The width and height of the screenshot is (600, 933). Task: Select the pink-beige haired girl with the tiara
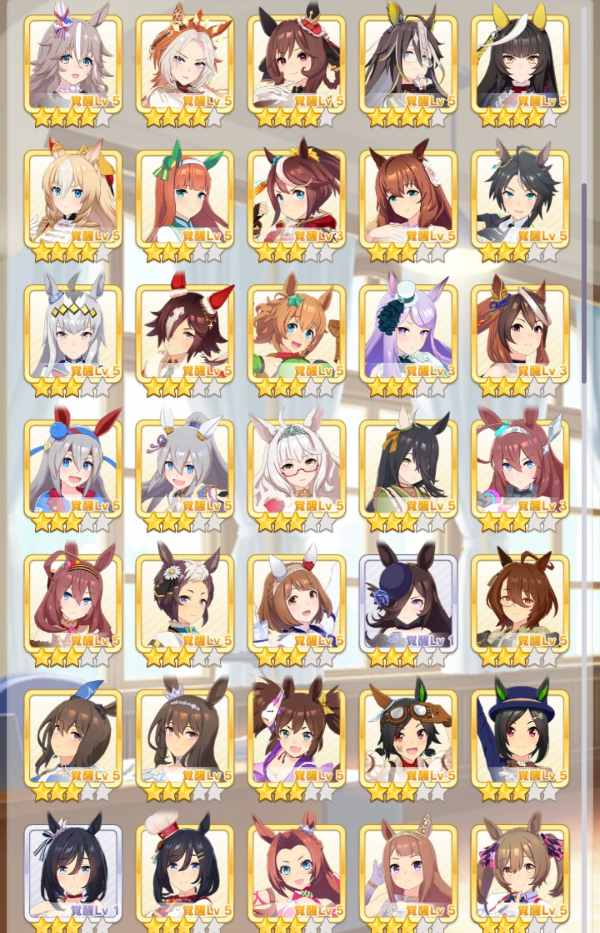coord(408,870)
